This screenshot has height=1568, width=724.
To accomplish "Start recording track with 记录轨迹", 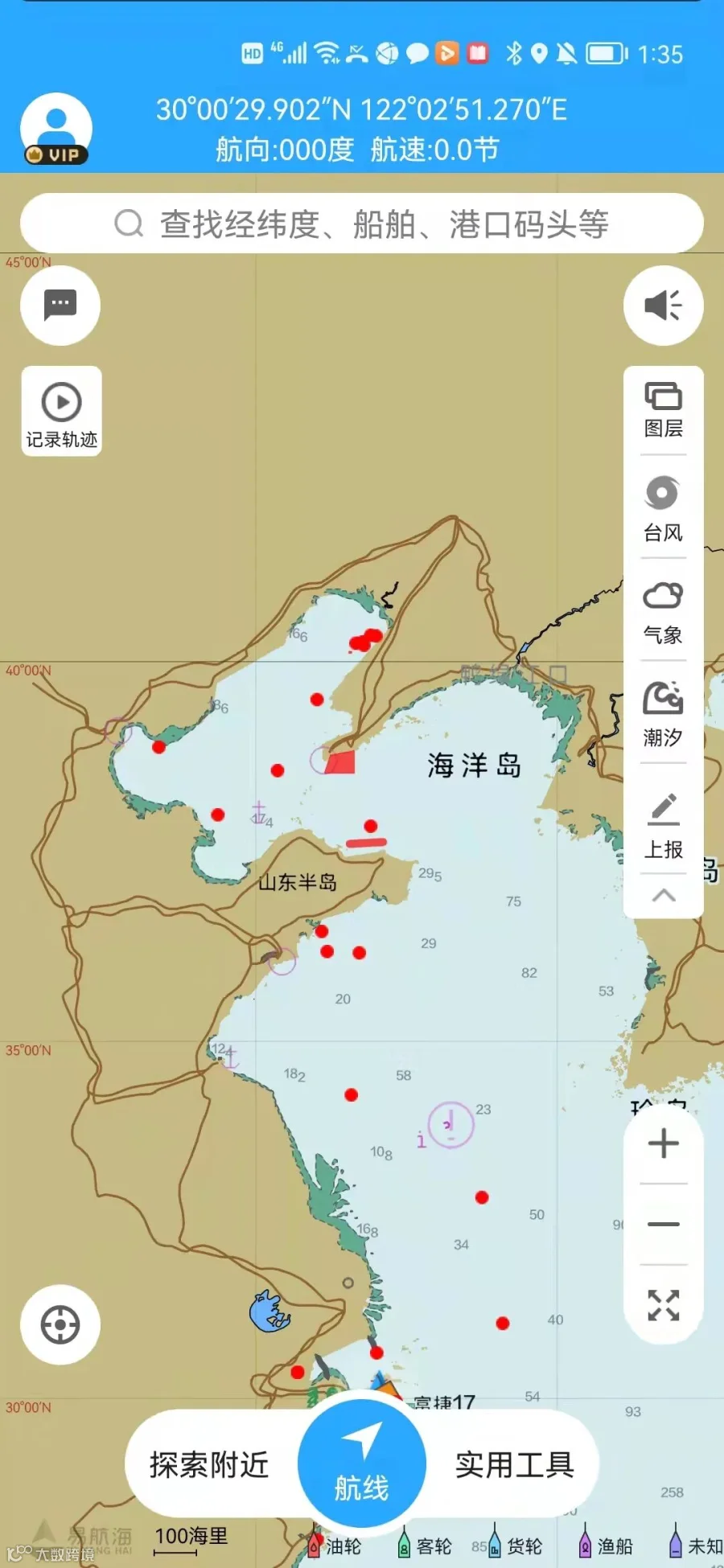I will click(62, 412).
